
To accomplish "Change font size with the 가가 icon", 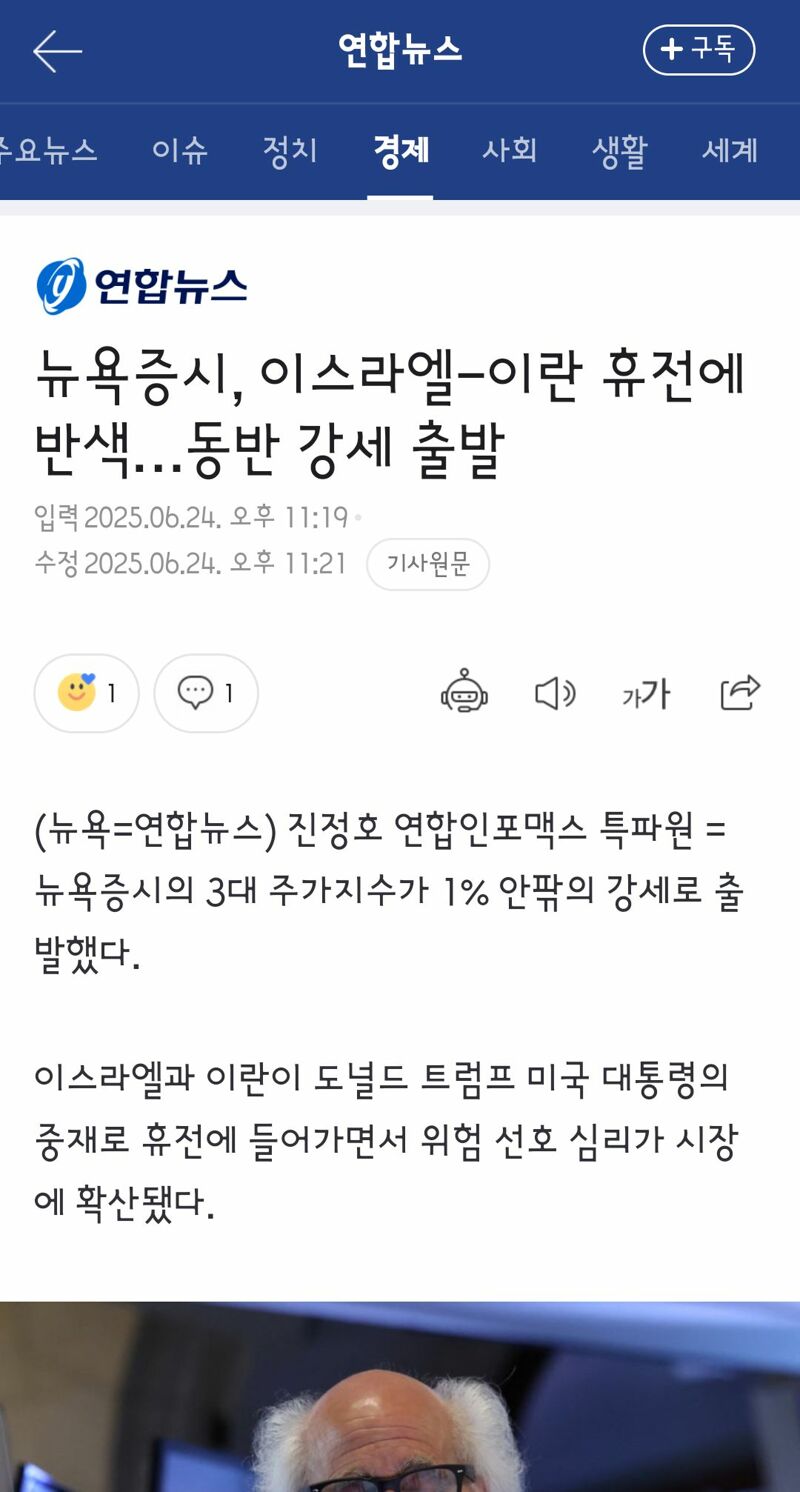I will point(646,693).
